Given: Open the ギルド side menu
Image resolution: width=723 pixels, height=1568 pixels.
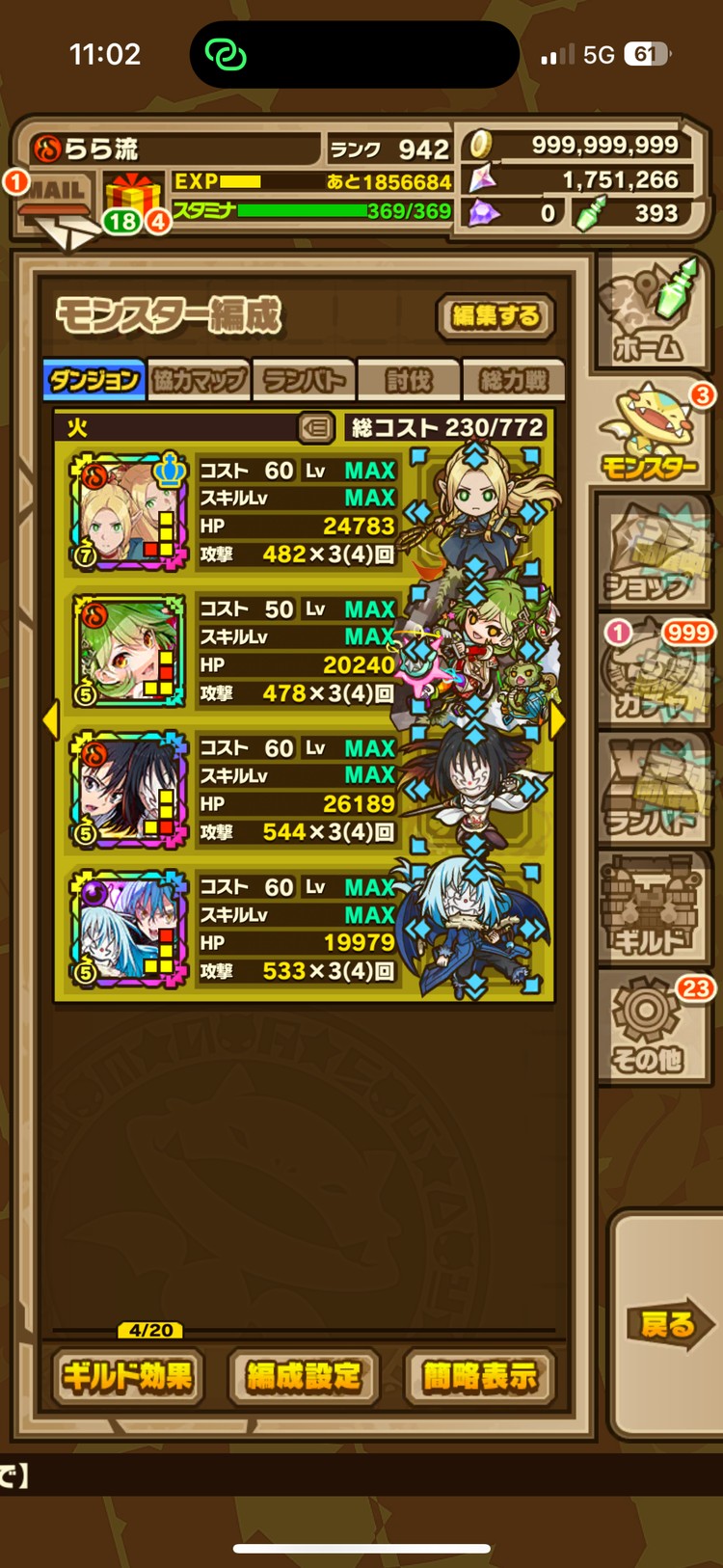Looking at the screenshot, I should [x=652, y=909].
